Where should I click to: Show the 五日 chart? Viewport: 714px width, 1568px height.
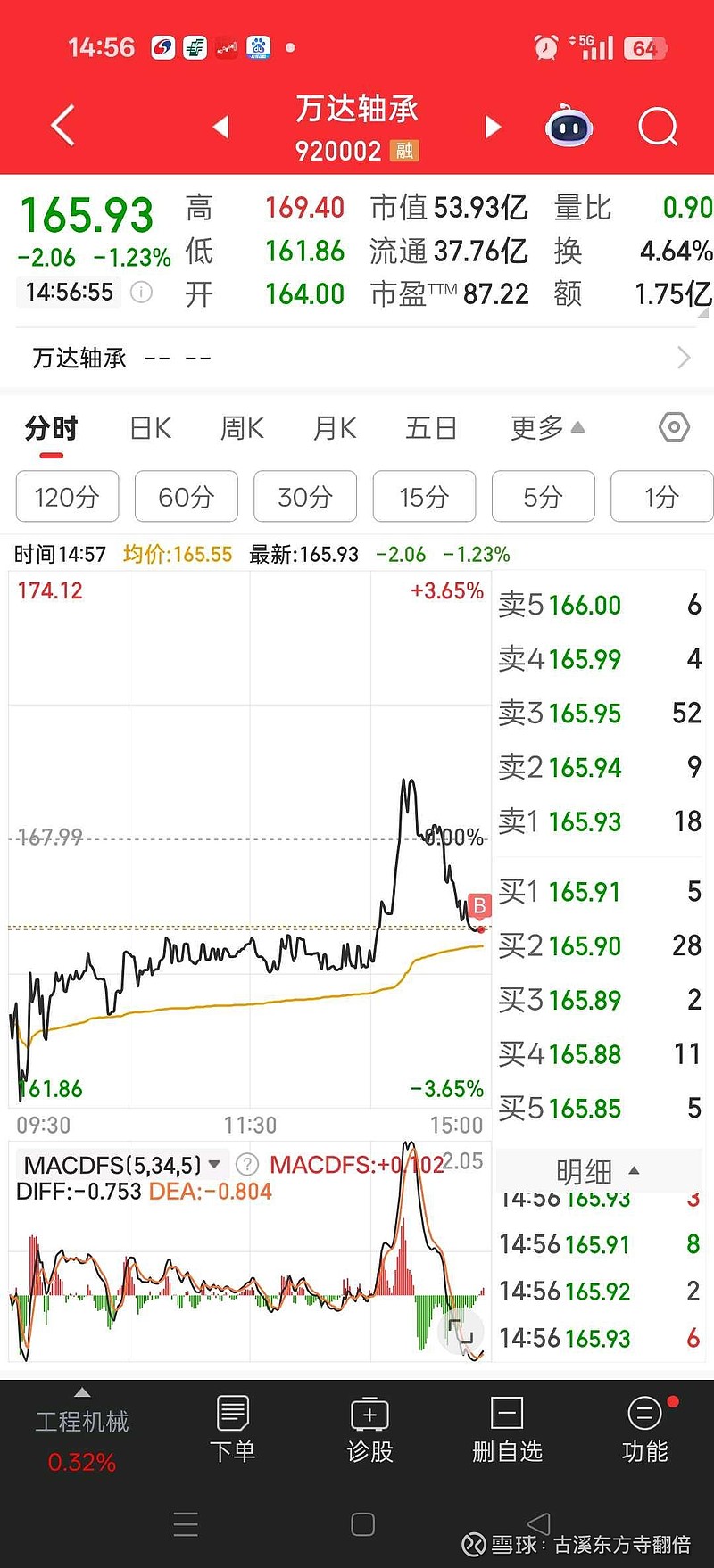(431, 428)
